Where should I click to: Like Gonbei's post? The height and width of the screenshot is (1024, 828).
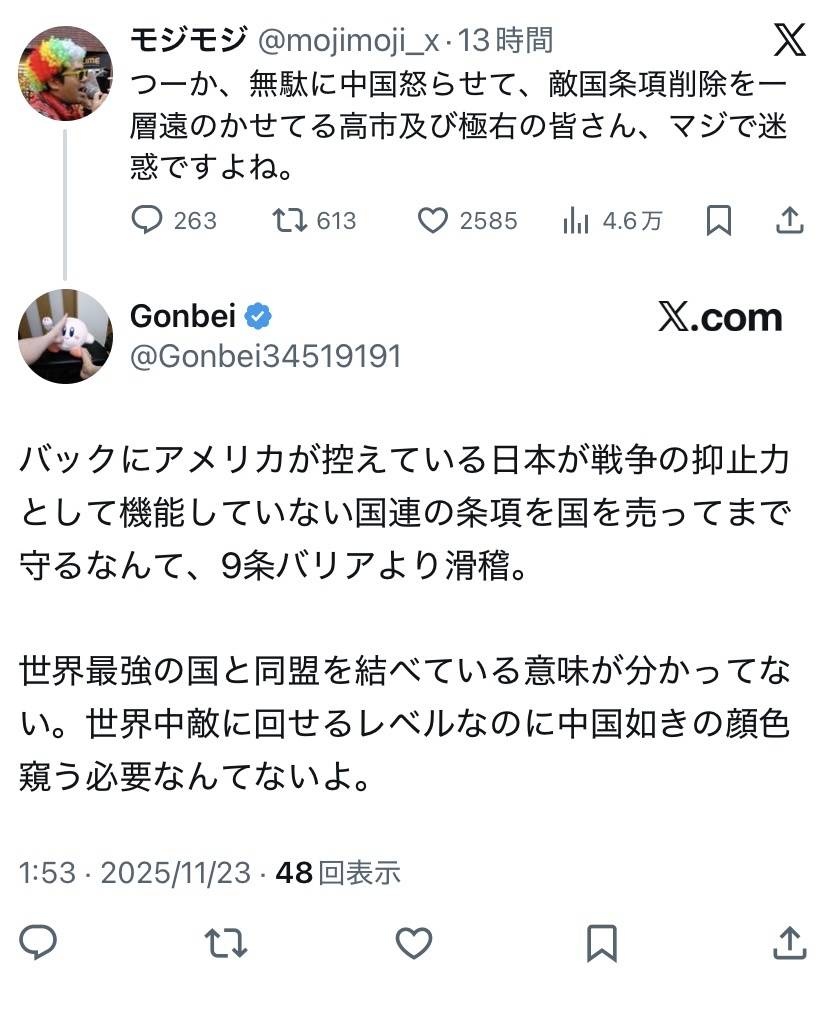coord(413,942)
